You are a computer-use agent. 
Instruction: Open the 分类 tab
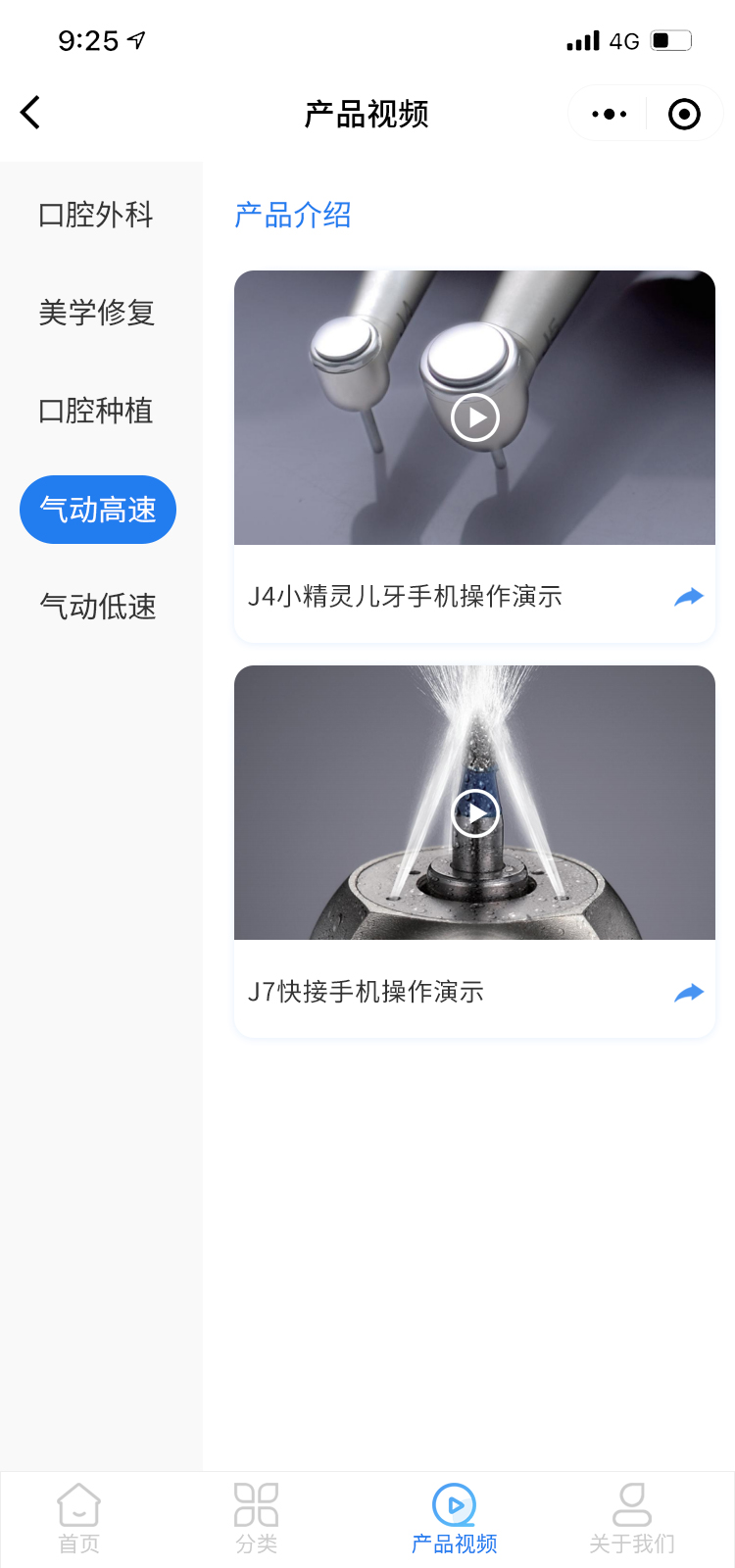pos(257,1518)
